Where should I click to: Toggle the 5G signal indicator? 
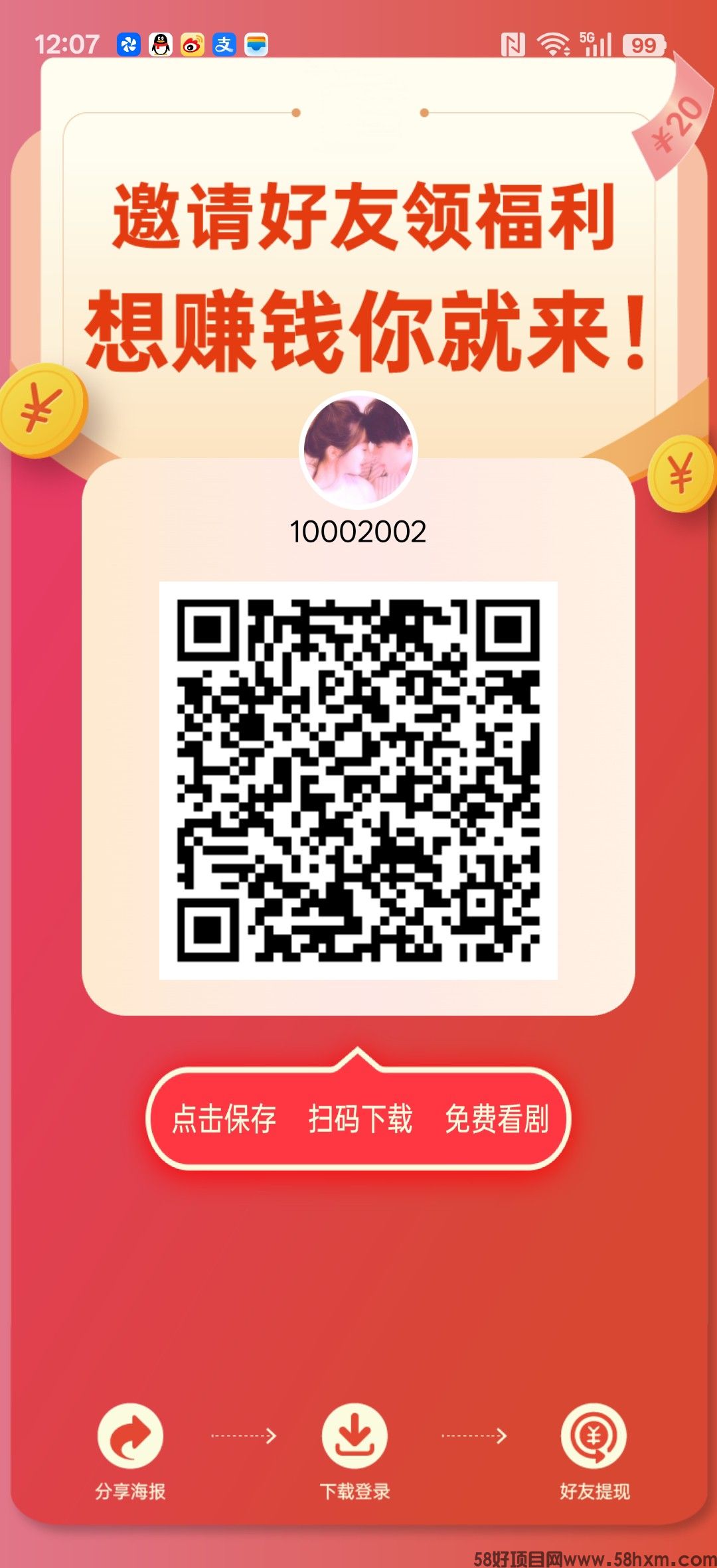(596, 44)
